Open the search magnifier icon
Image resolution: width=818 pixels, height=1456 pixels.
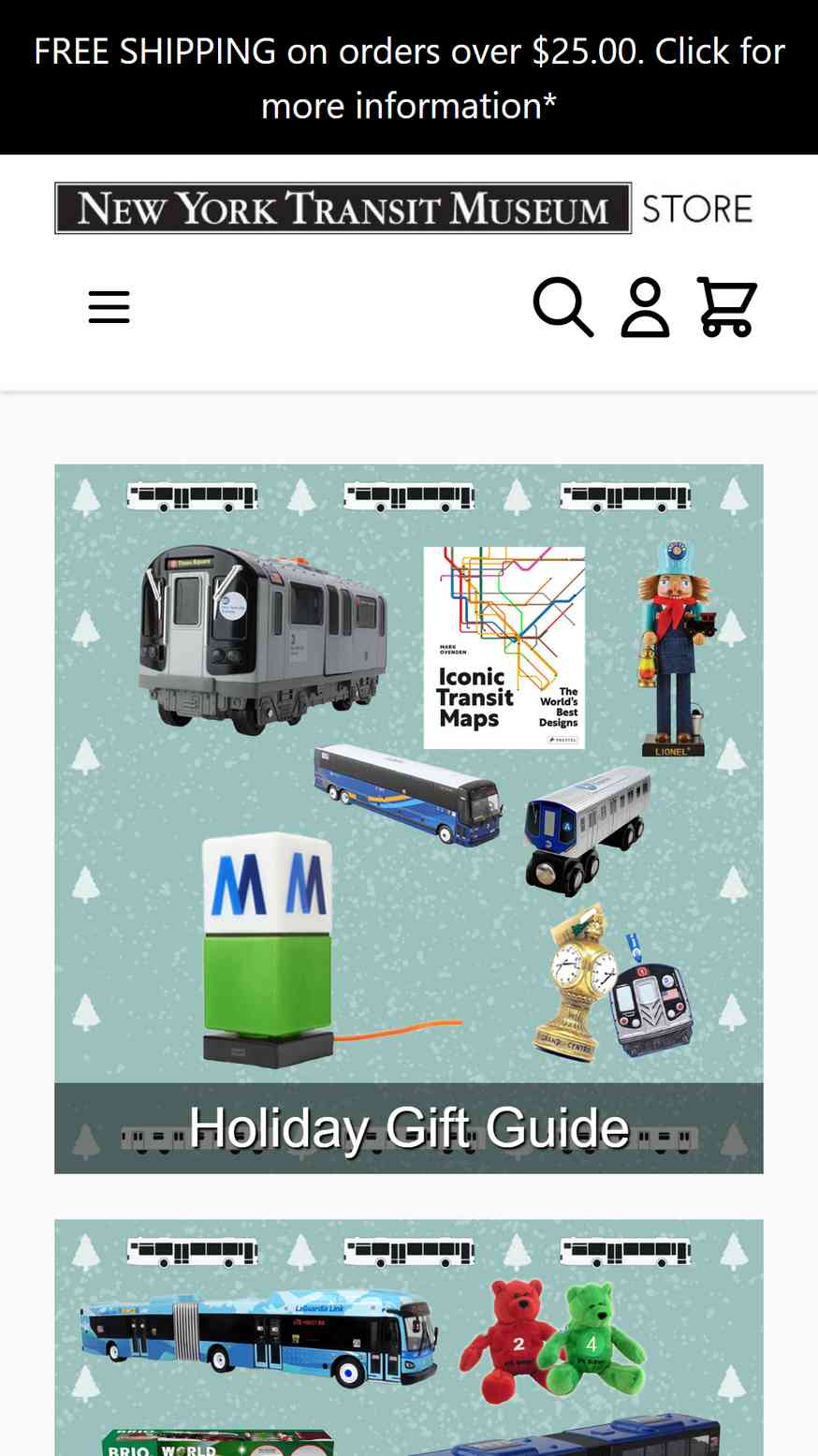pos(563,307)
